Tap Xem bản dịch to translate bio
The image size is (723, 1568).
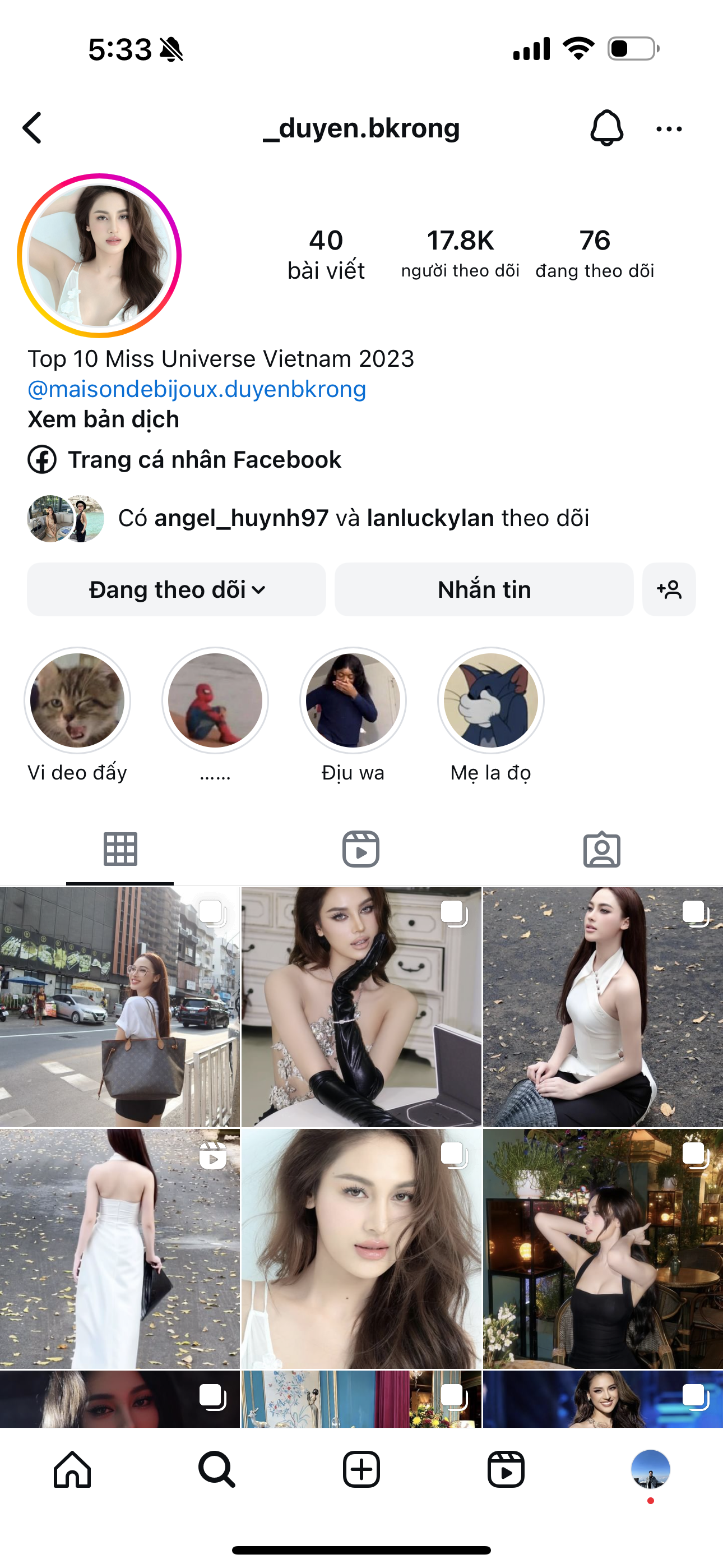(x=104, y=419)
